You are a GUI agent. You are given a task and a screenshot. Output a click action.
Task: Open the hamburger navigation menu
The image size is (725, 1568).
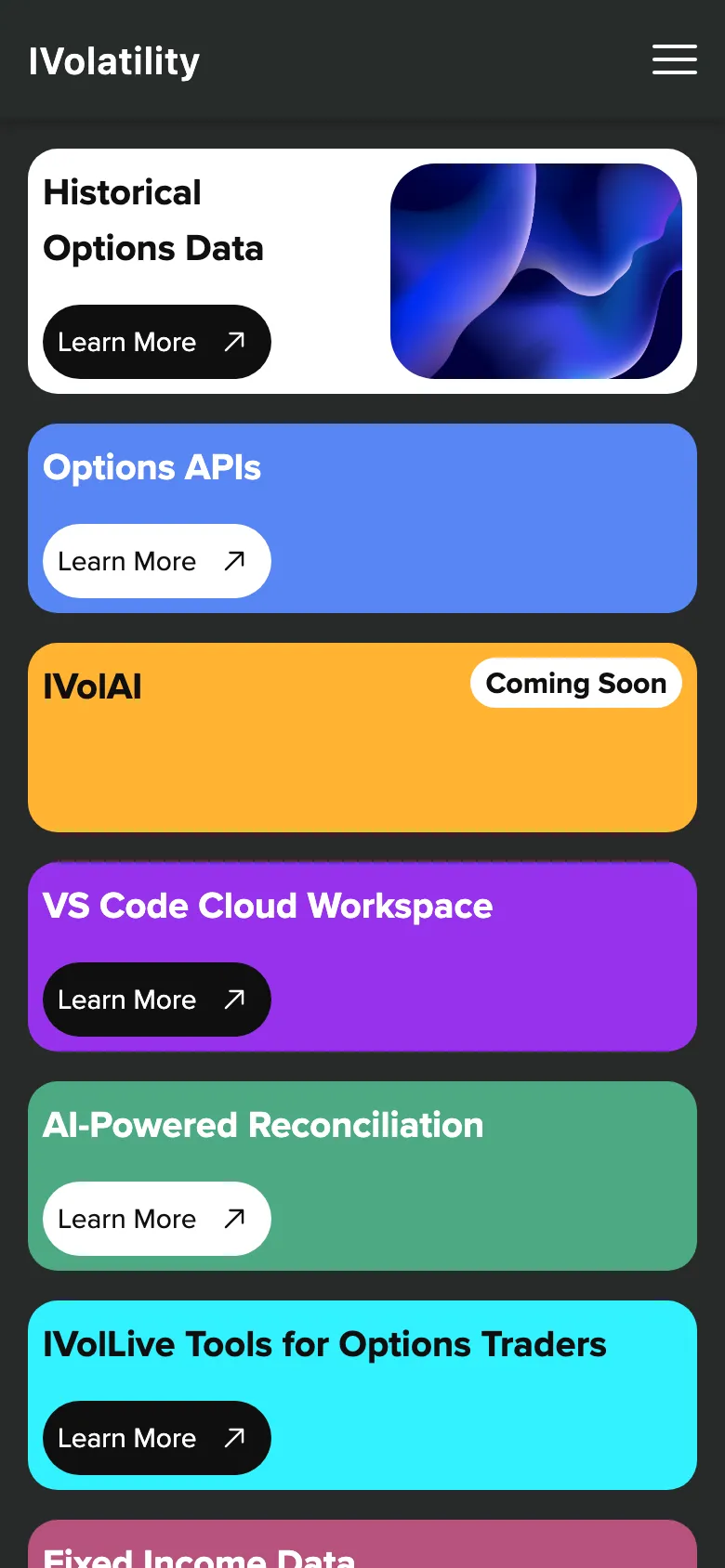click(674, 59)
